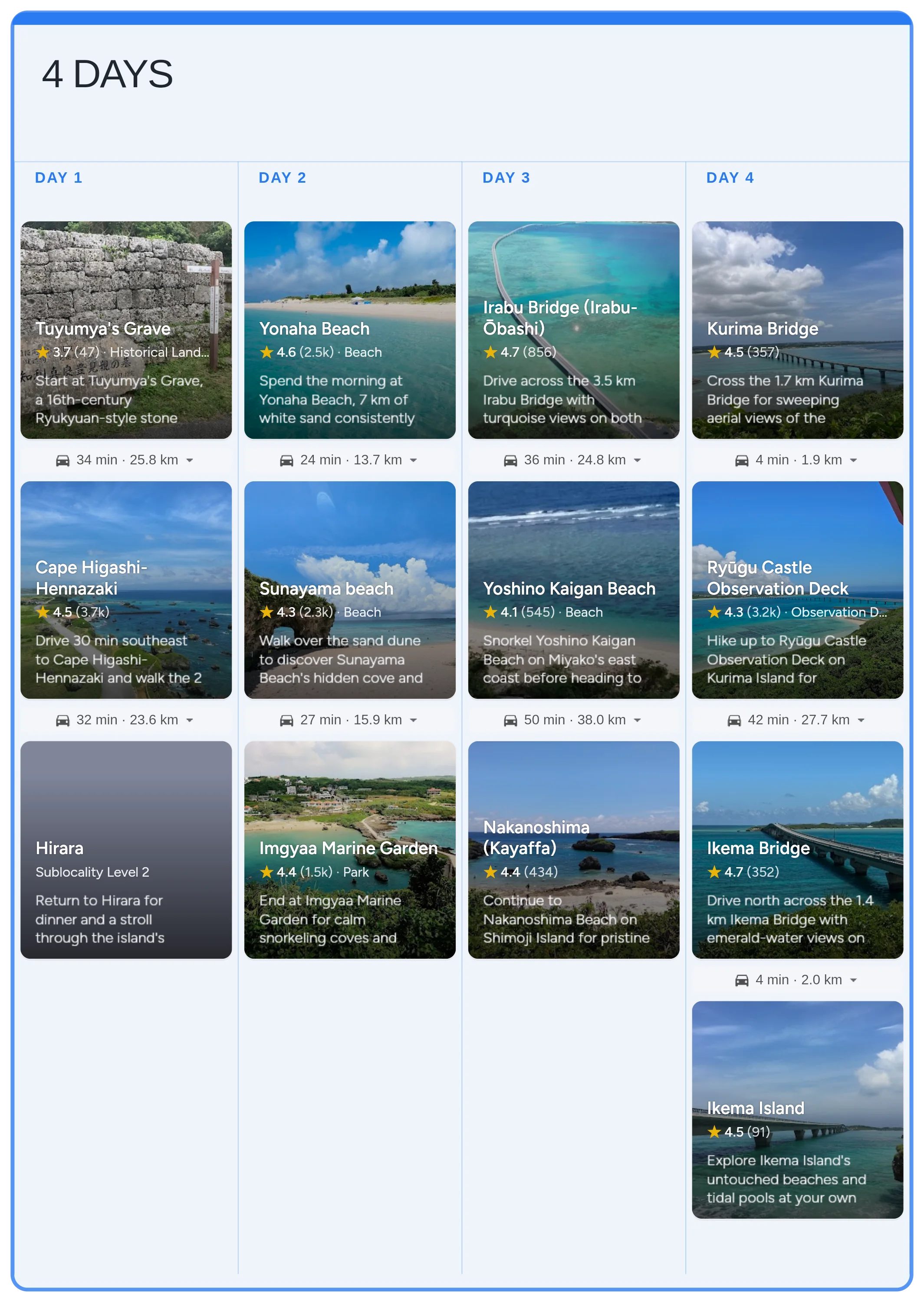Open the Yonaha Beach card
The width and height of the screenshot is (924, 1302).
pyautogui.click(x=349, y=330)
